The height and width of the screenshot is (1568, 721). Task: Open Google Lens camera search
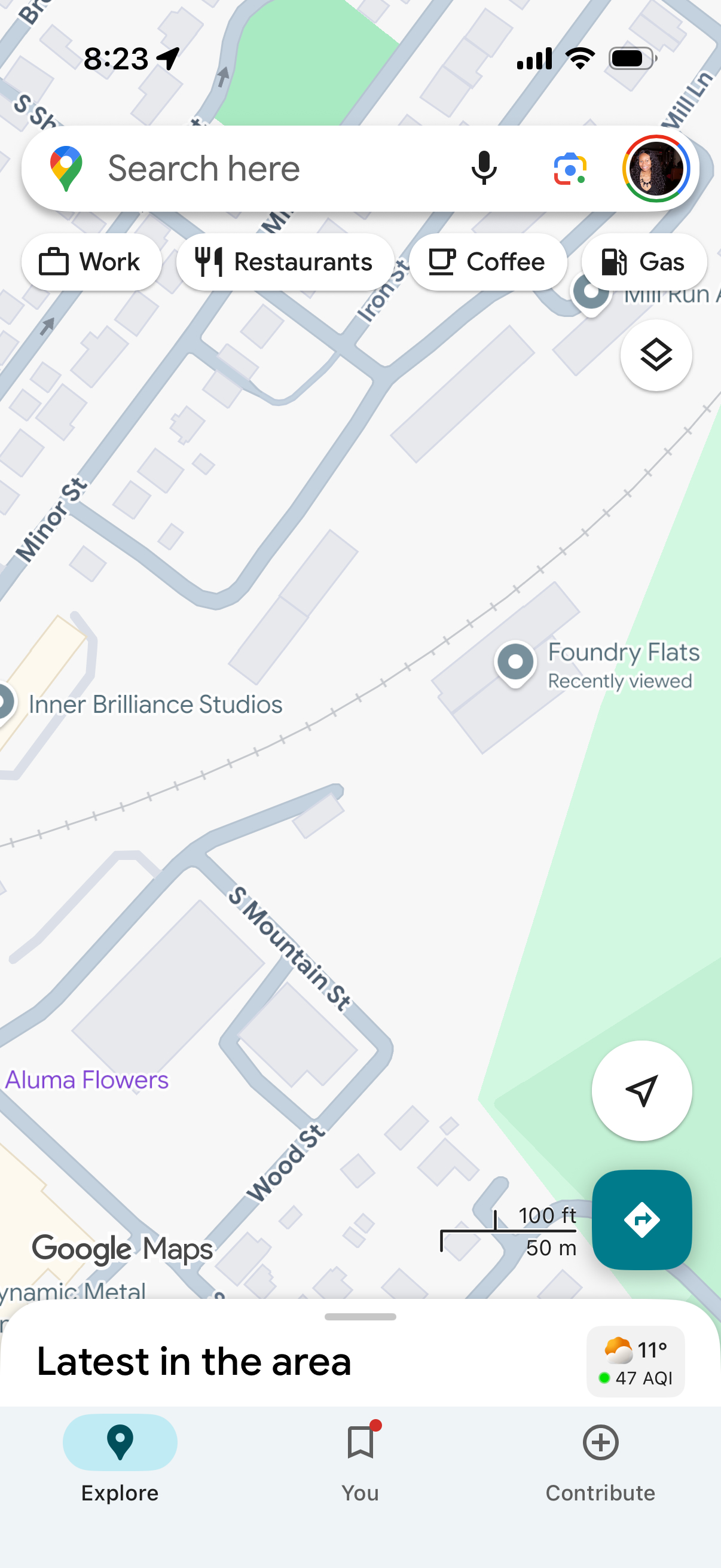point(570,169)
